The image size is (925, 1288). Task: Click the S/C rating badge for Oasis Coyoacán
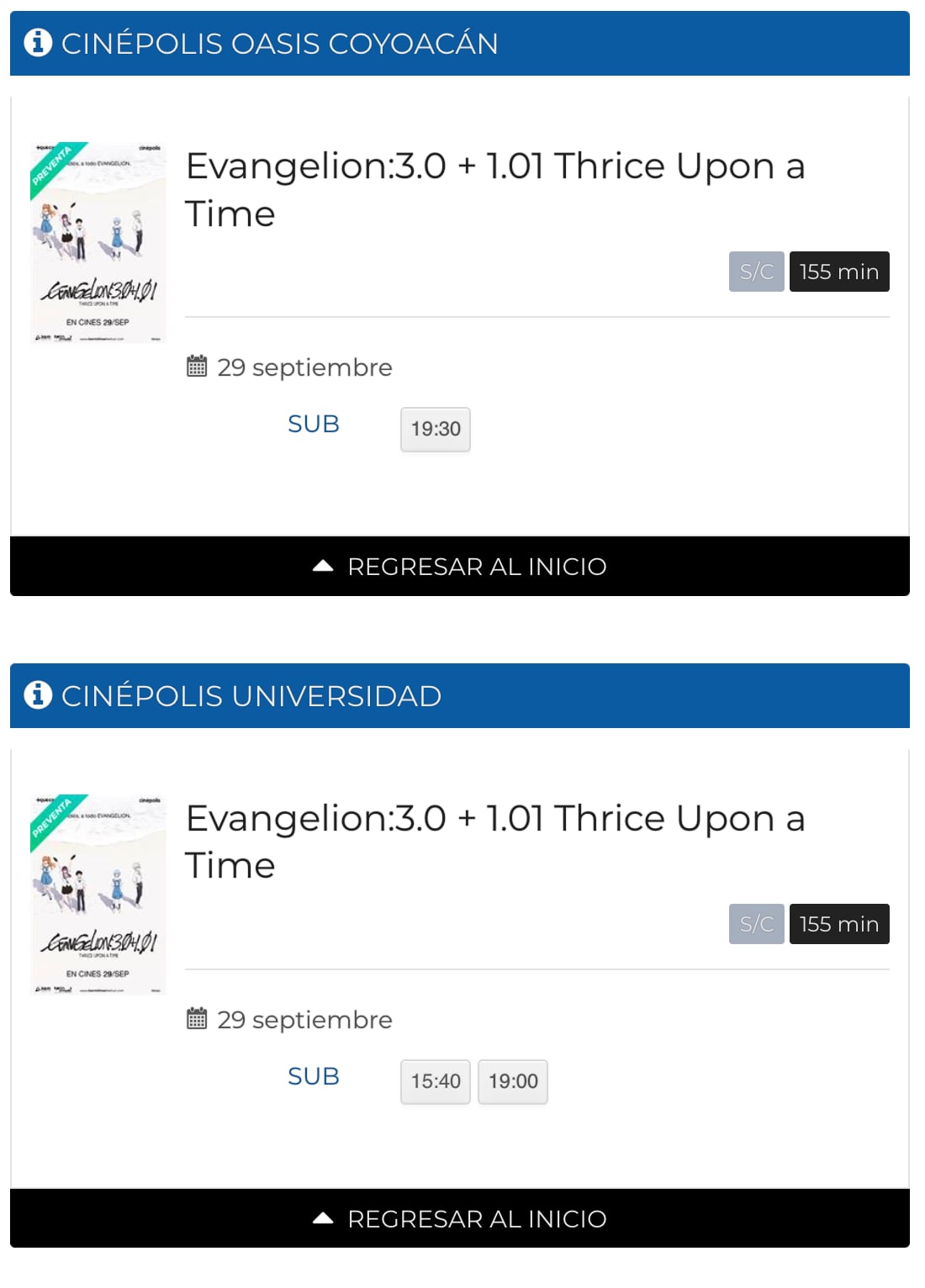click(x=755, y=271)
